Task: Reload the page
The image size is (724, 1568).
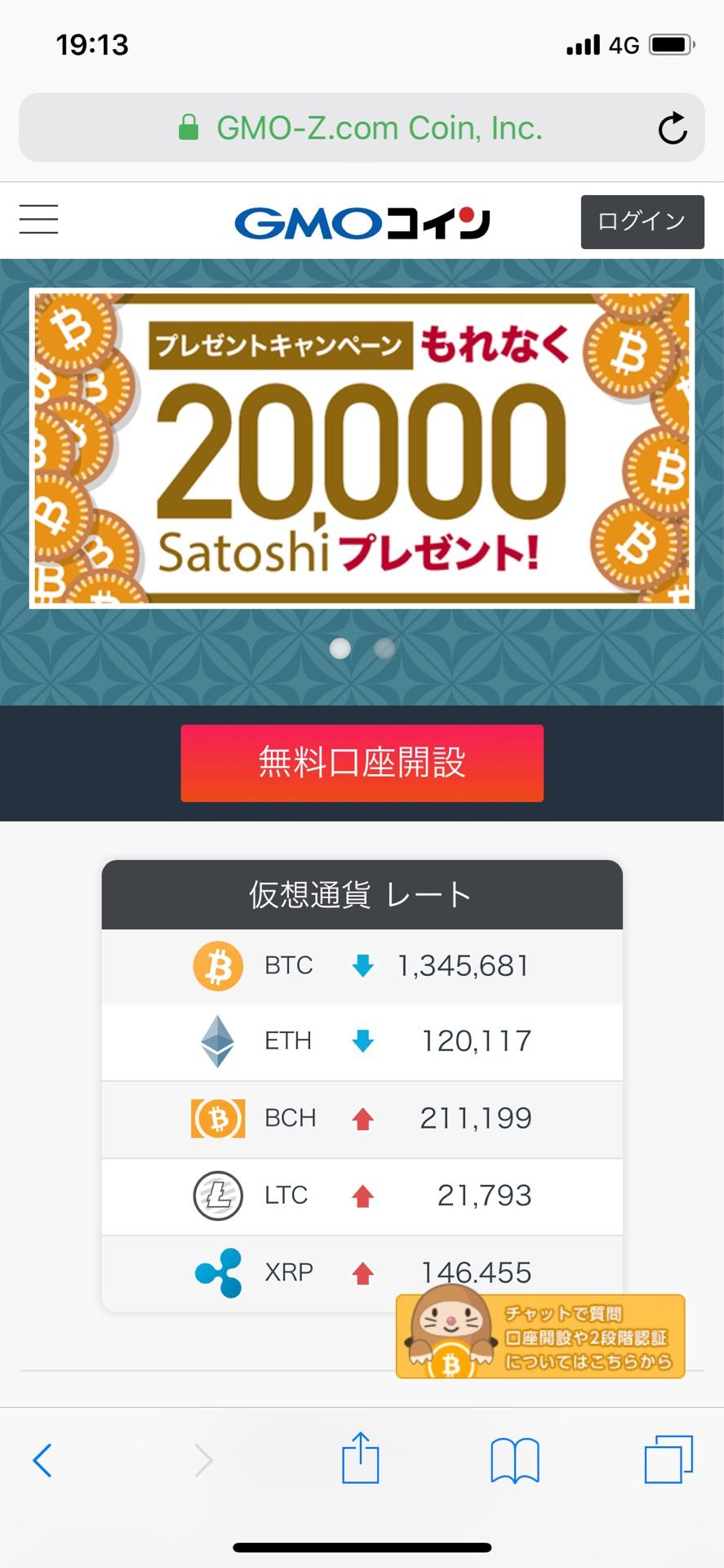Action: (x=673, y=128)
